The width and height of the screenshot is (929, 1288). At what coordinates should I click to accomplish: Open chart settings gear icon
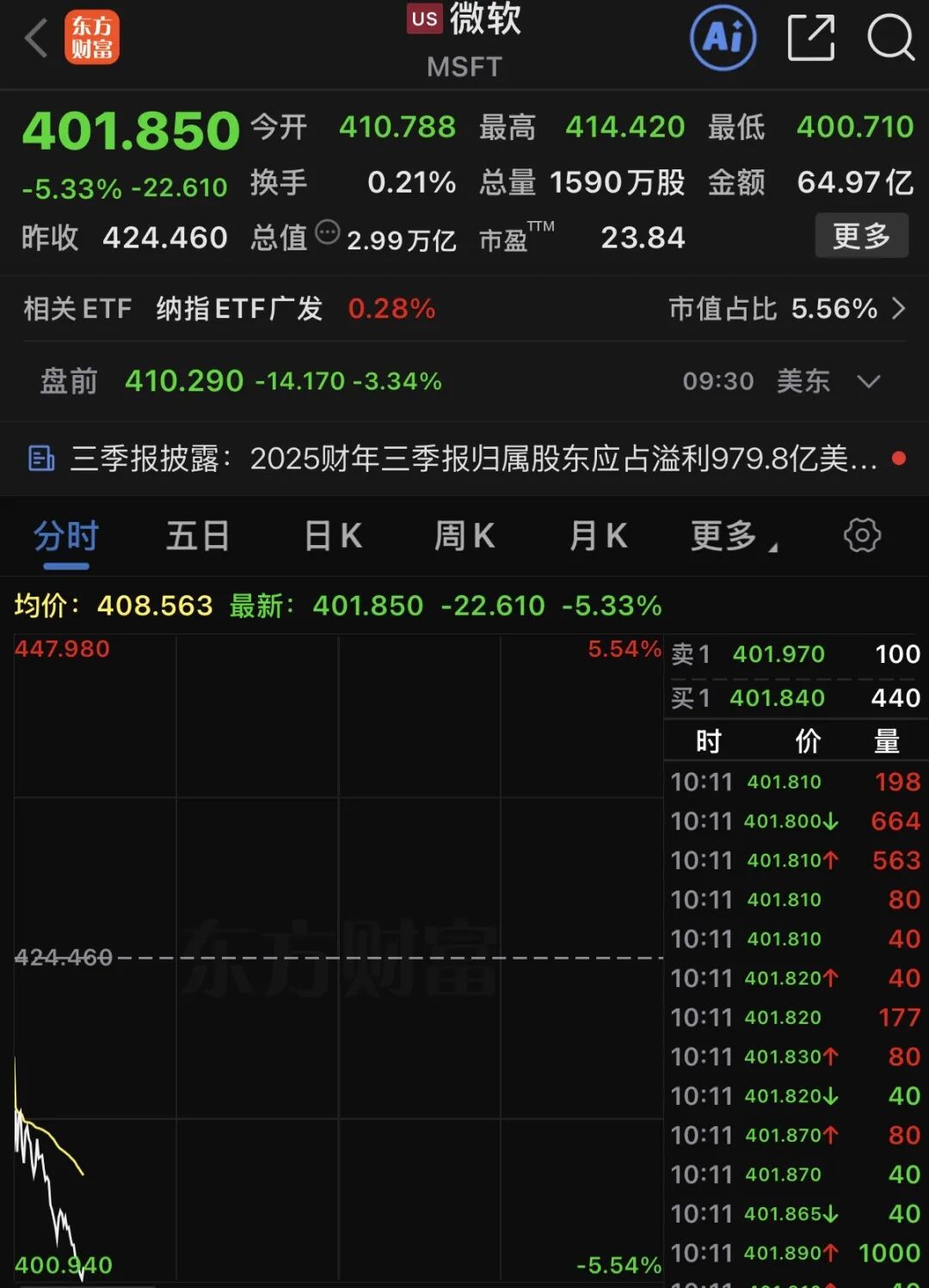click(x=862, y=535)
